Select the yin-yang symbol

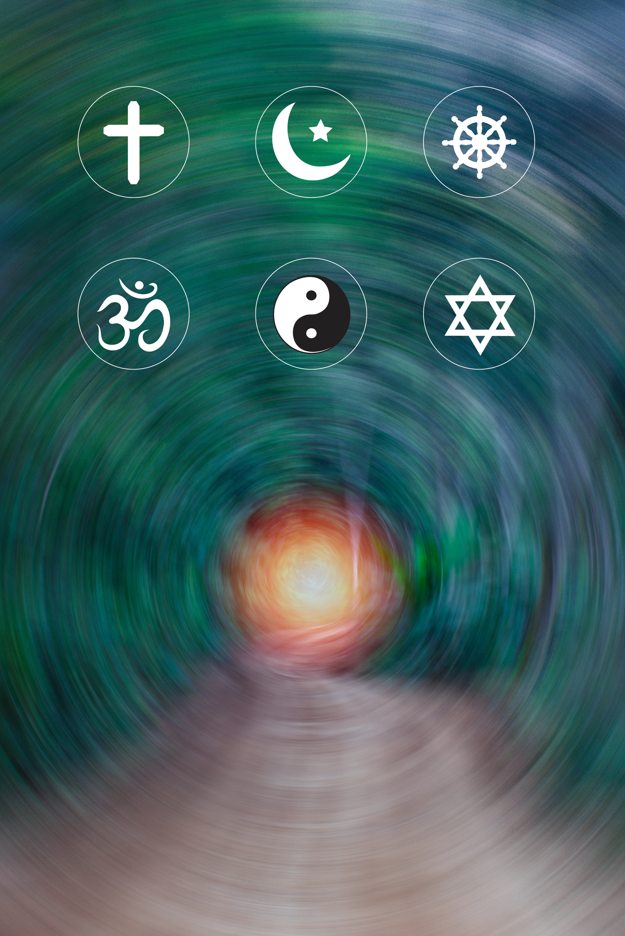tap(311, 314)
